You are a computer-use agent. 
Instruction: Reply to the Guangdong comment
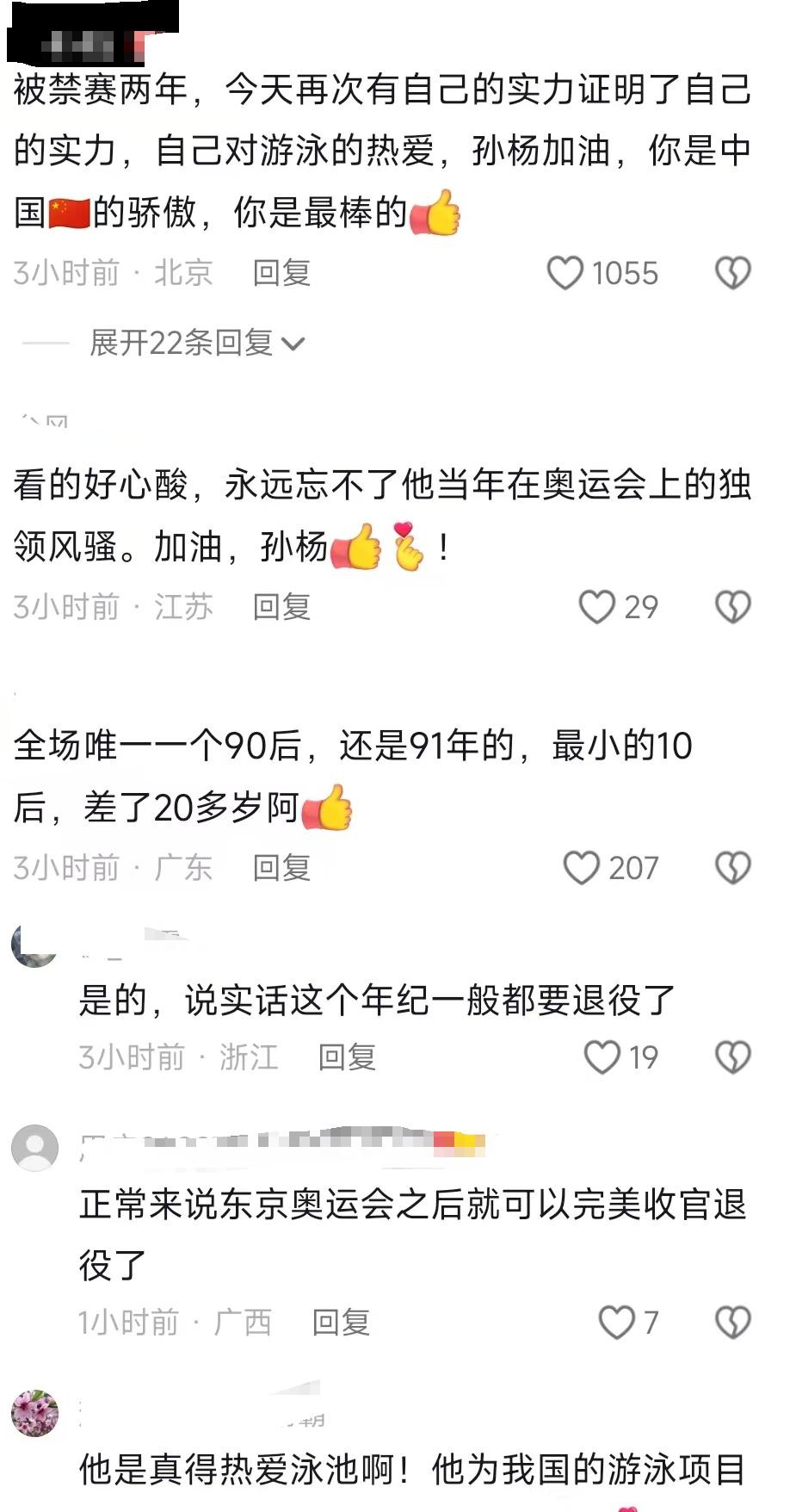(x=281, y=868)
